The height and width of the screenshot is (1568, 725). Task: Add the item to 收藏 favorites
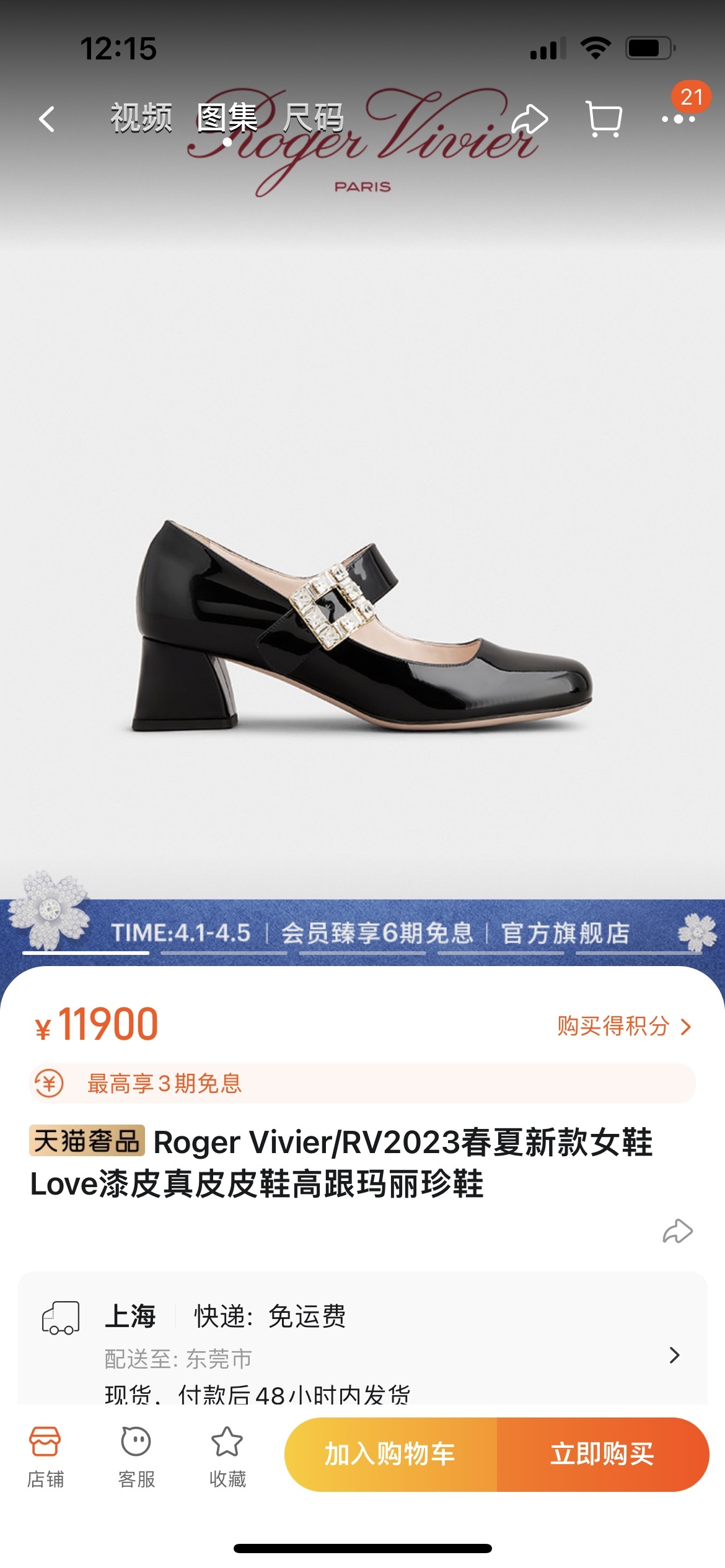coord(227,1457)
